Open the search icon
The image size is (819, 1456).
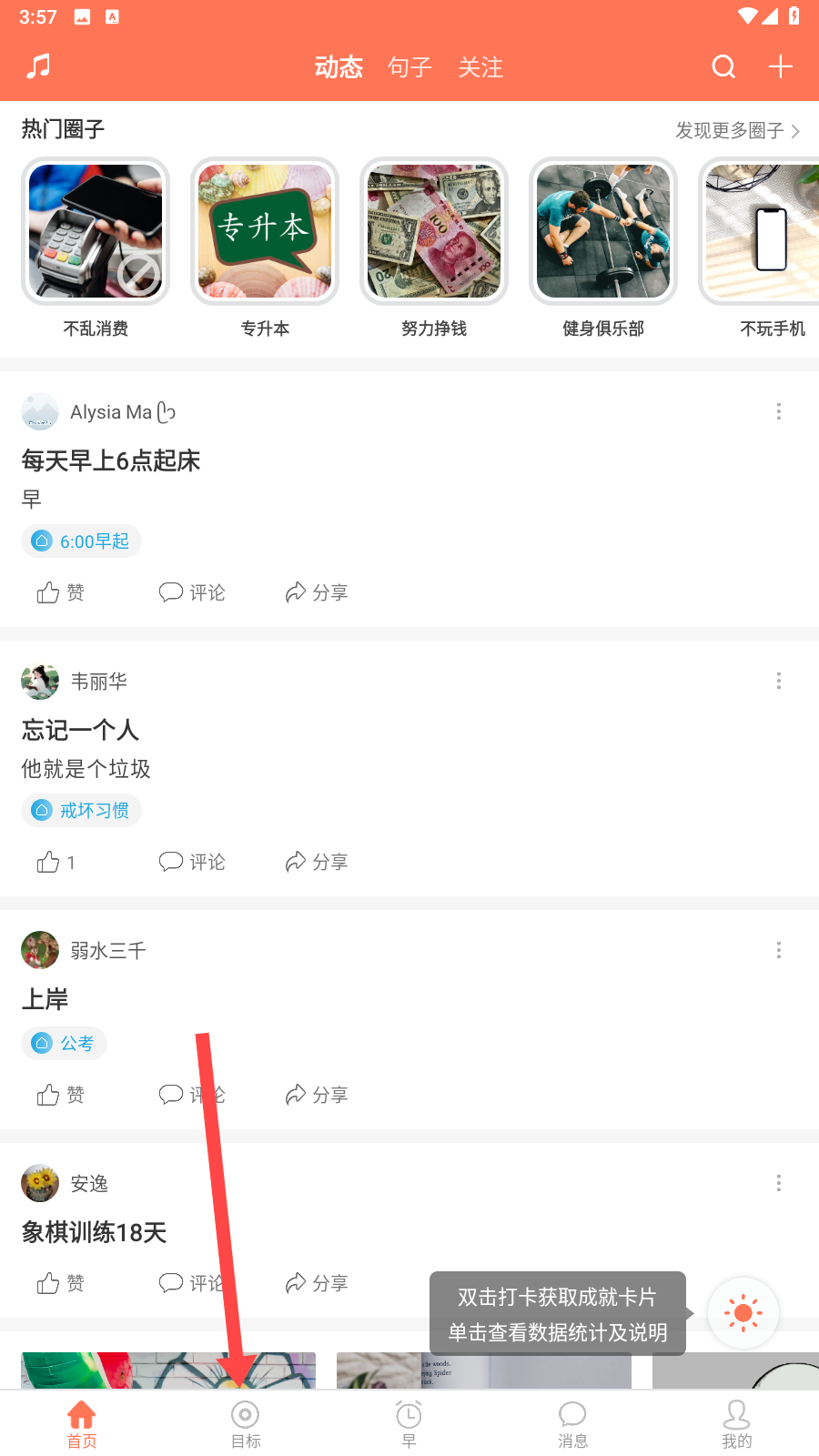[x=723, y=66]
